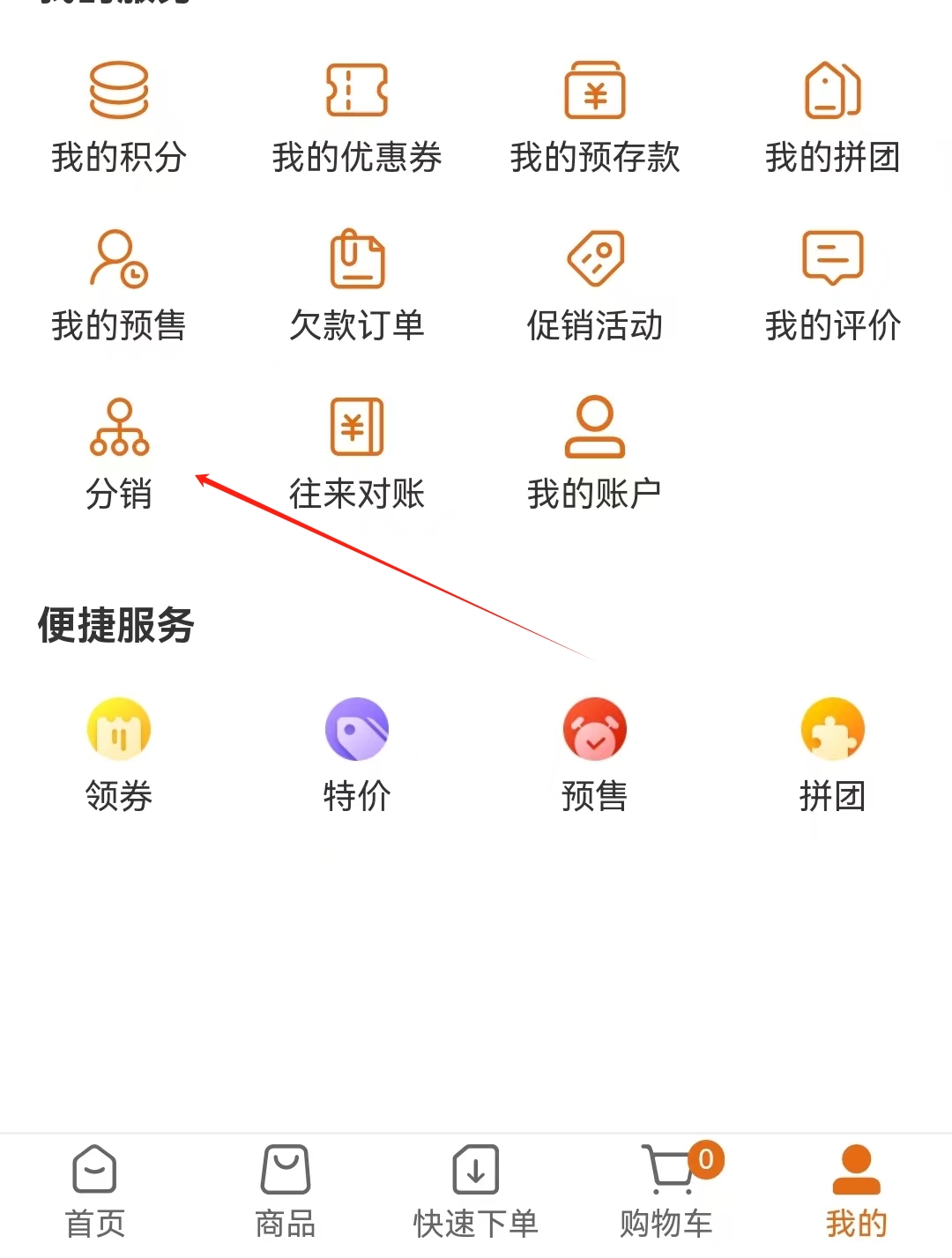The height and width of the screenshot is (1258, 952).
Task: Select the 我的 tab
Action: (856, 1192)
